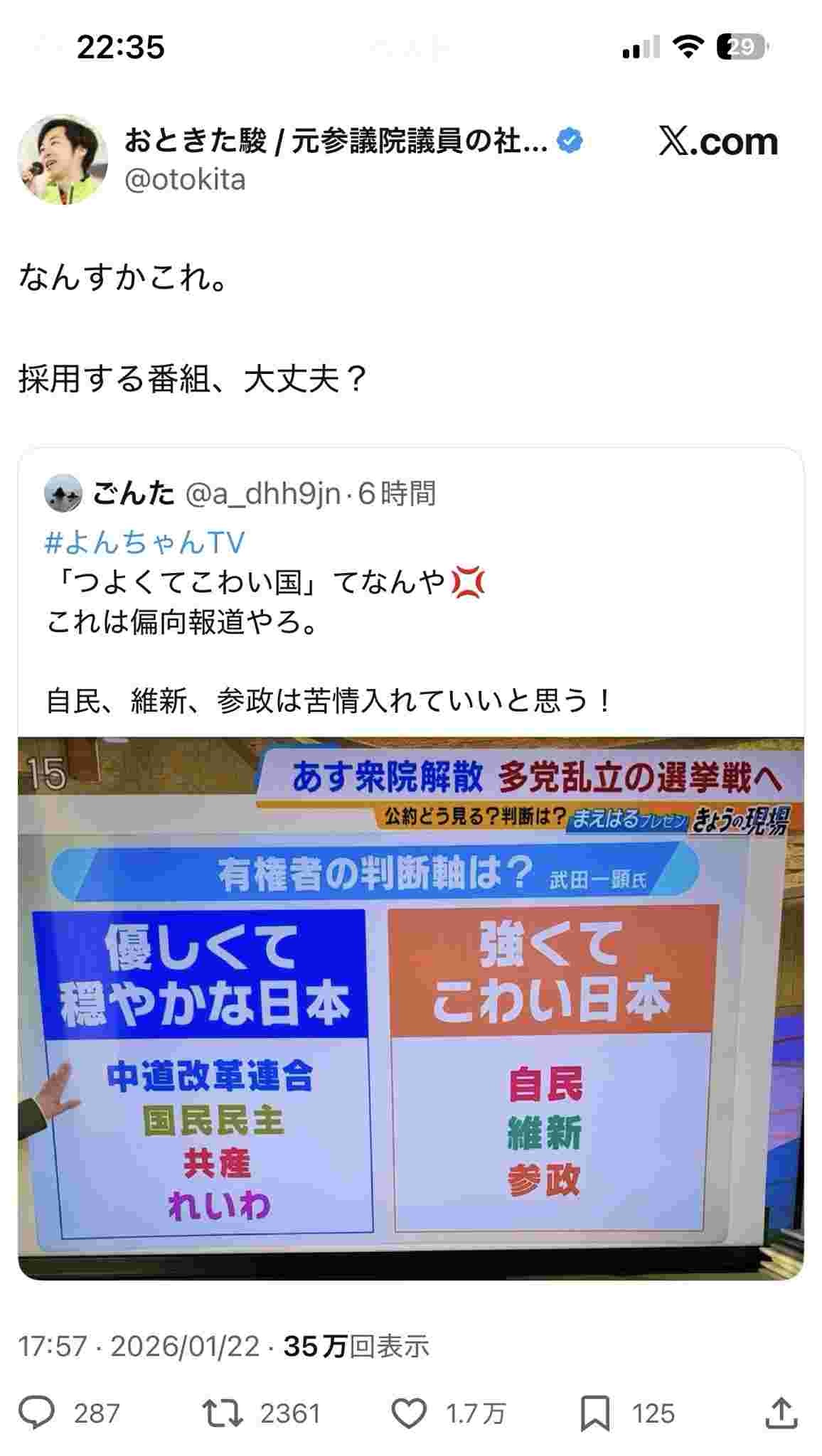
Task: Open the @otokita account handle
Action: pos(185,180)
